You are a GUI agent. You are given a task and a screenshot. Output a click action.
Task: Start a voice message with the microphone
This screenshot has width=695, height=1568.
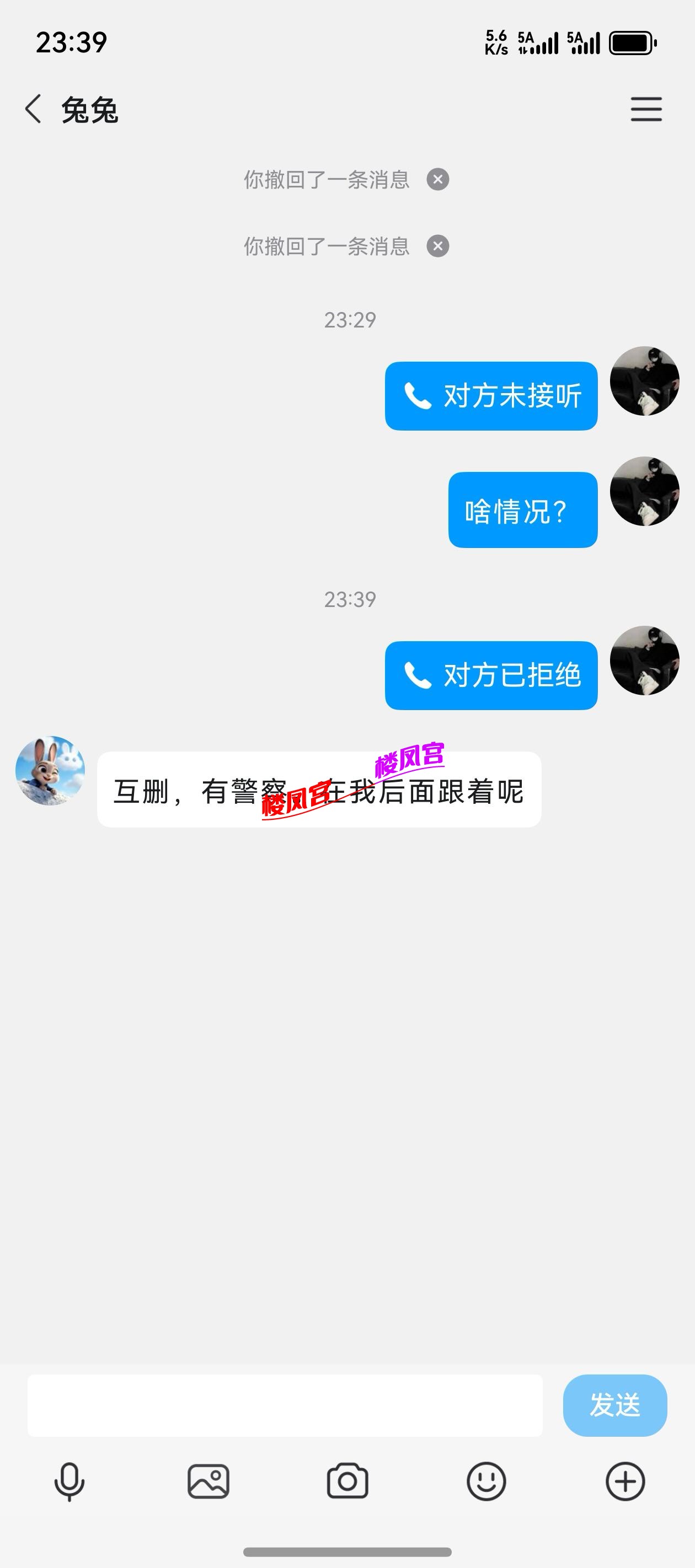tap(69, 1481)
